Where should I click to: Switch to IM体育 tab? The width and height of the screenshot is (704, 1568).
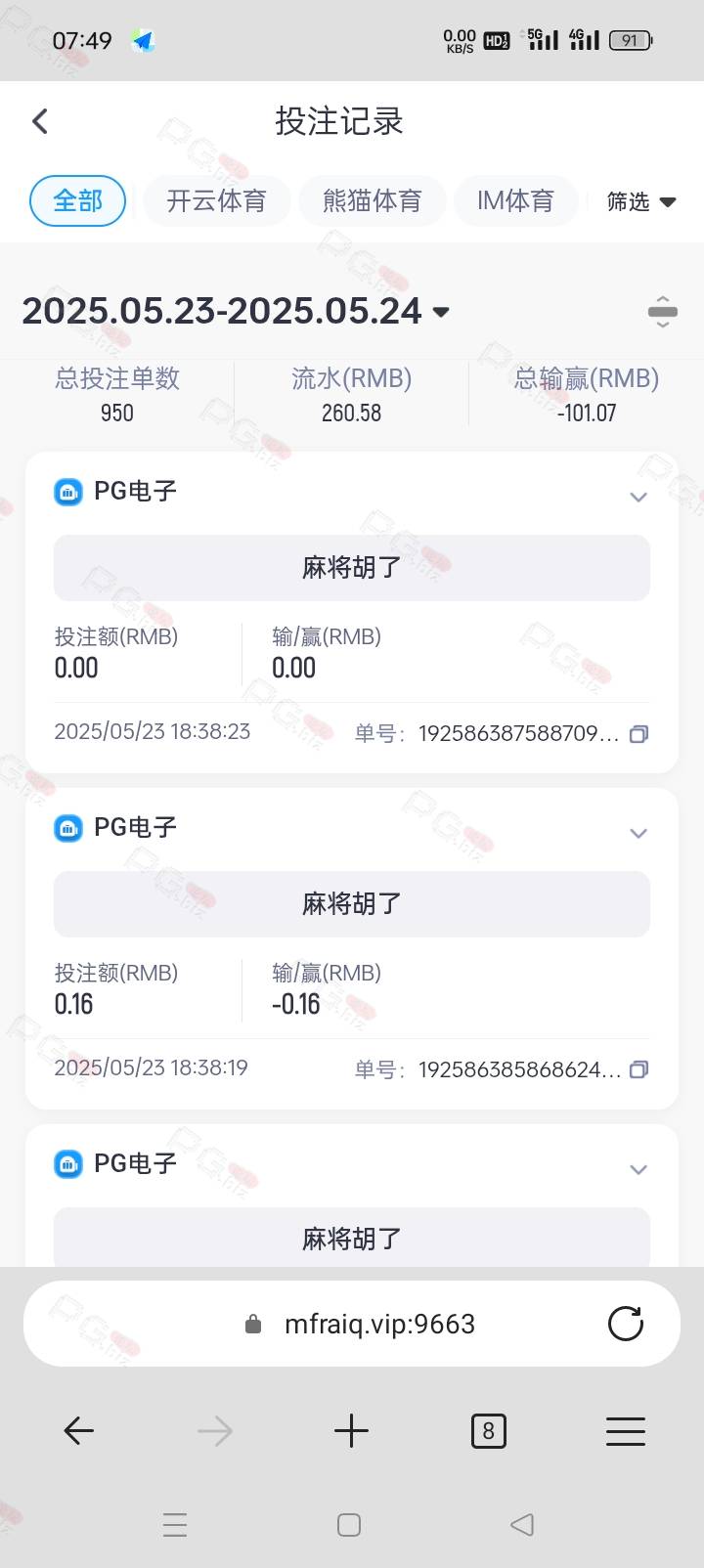pyautogui.click(x=515, y=201)
